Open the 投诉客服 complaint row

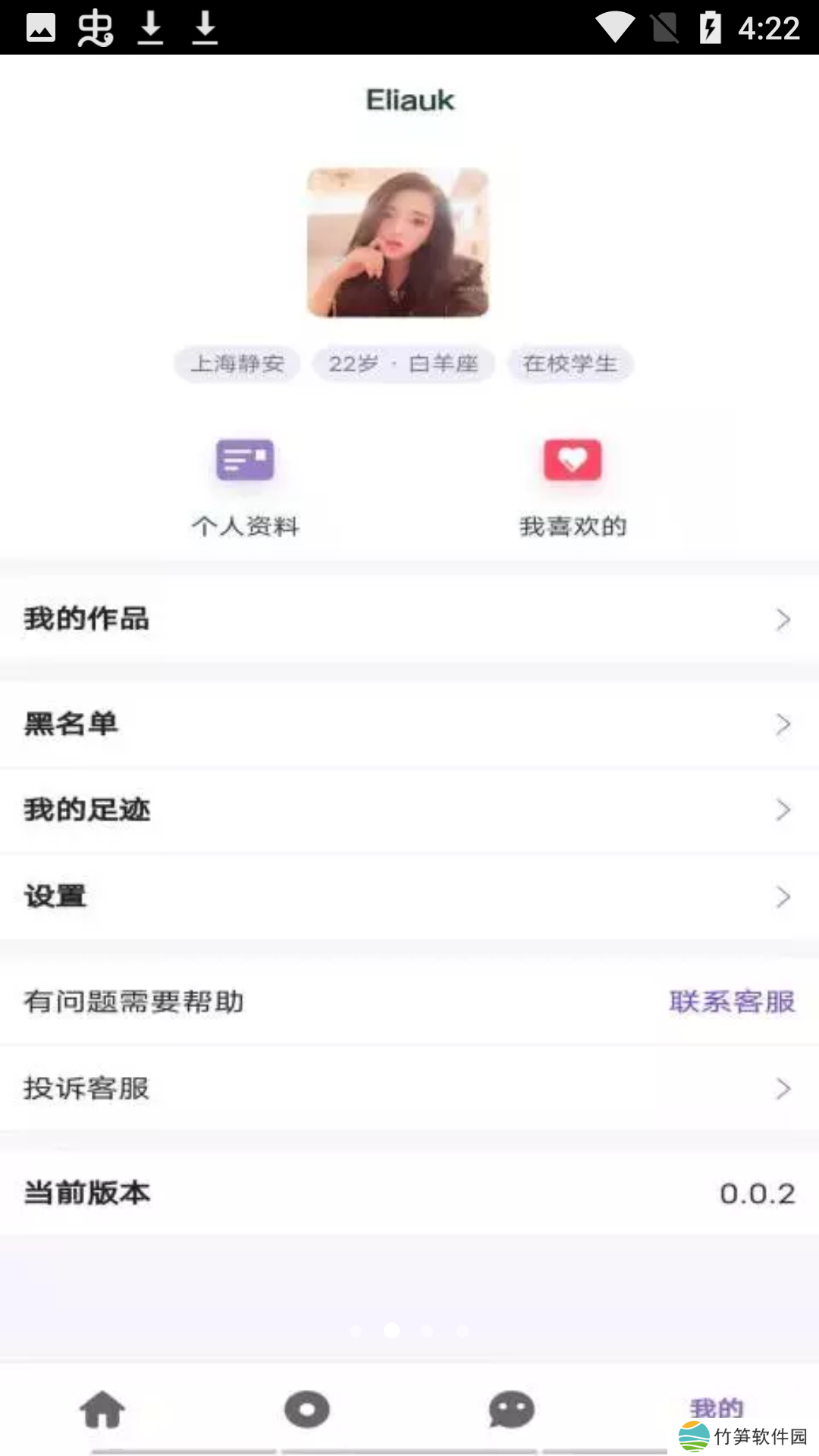click(409, 1089)
